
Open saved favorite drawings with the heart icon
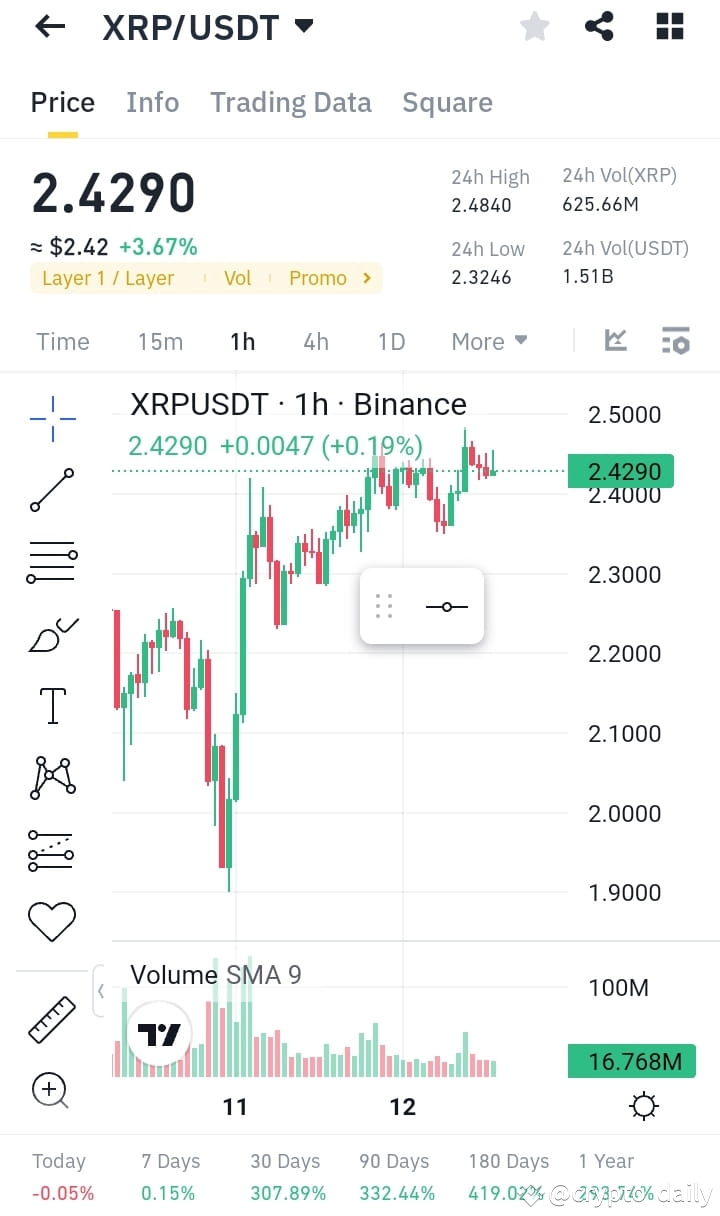click(52, 921)
